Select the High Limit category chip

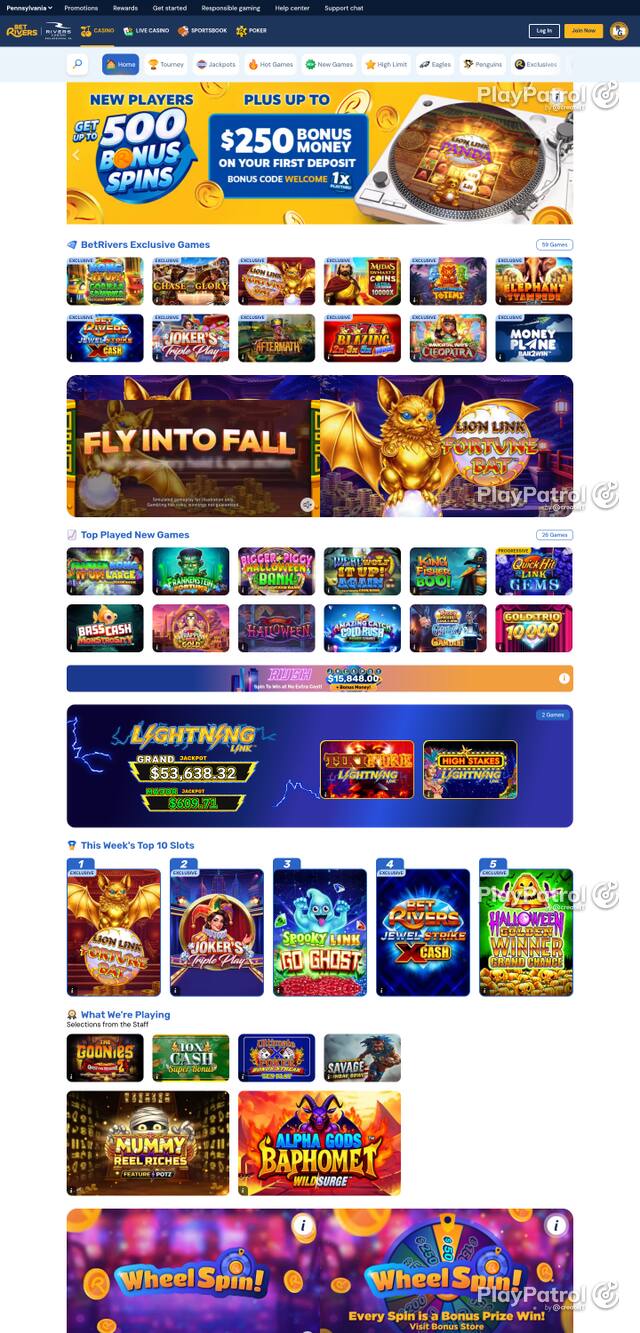point(386,64)
